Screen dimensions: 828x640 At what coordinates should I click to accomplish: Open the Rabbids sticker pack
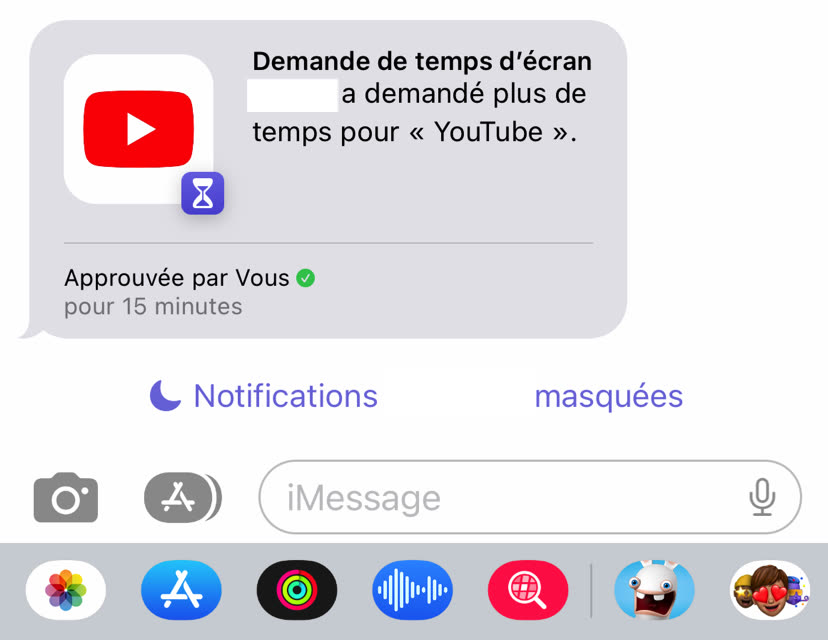coord(654,591)
